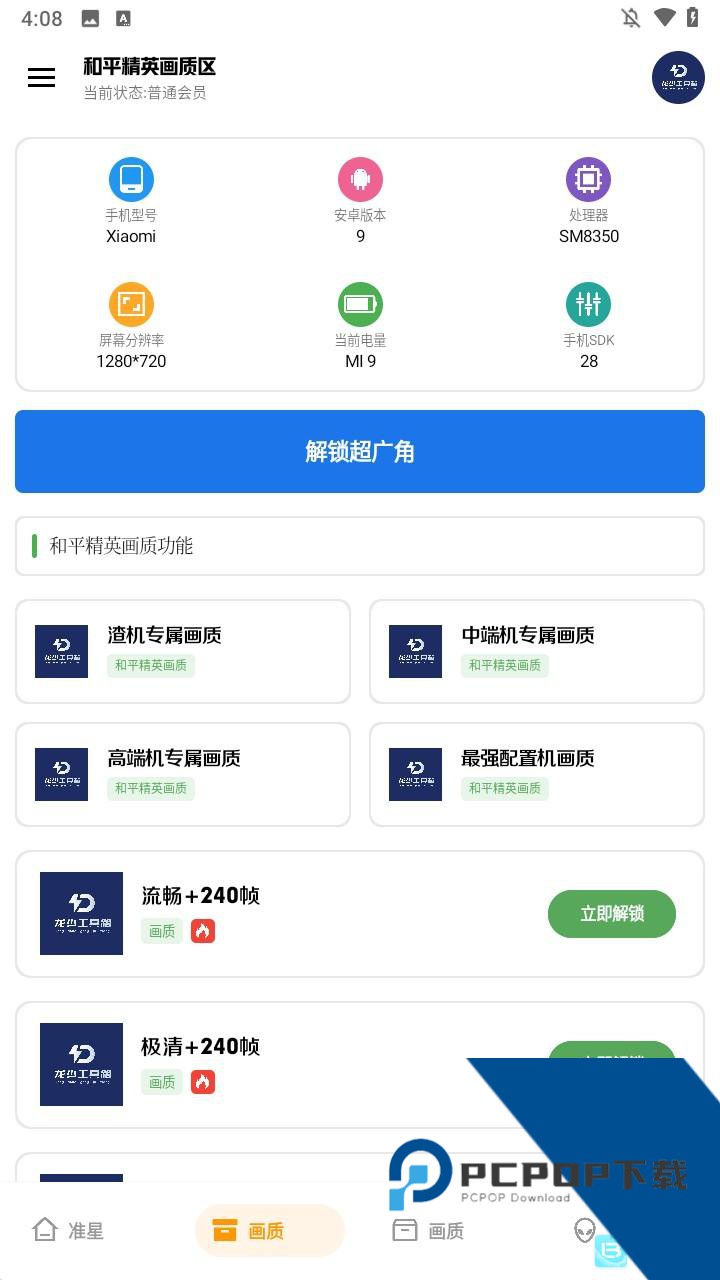Image resolution: width=720 pixels, height=1280 pixels.
Task: Tap the green 当前电量 battery icon
Action: coord(360,303)
